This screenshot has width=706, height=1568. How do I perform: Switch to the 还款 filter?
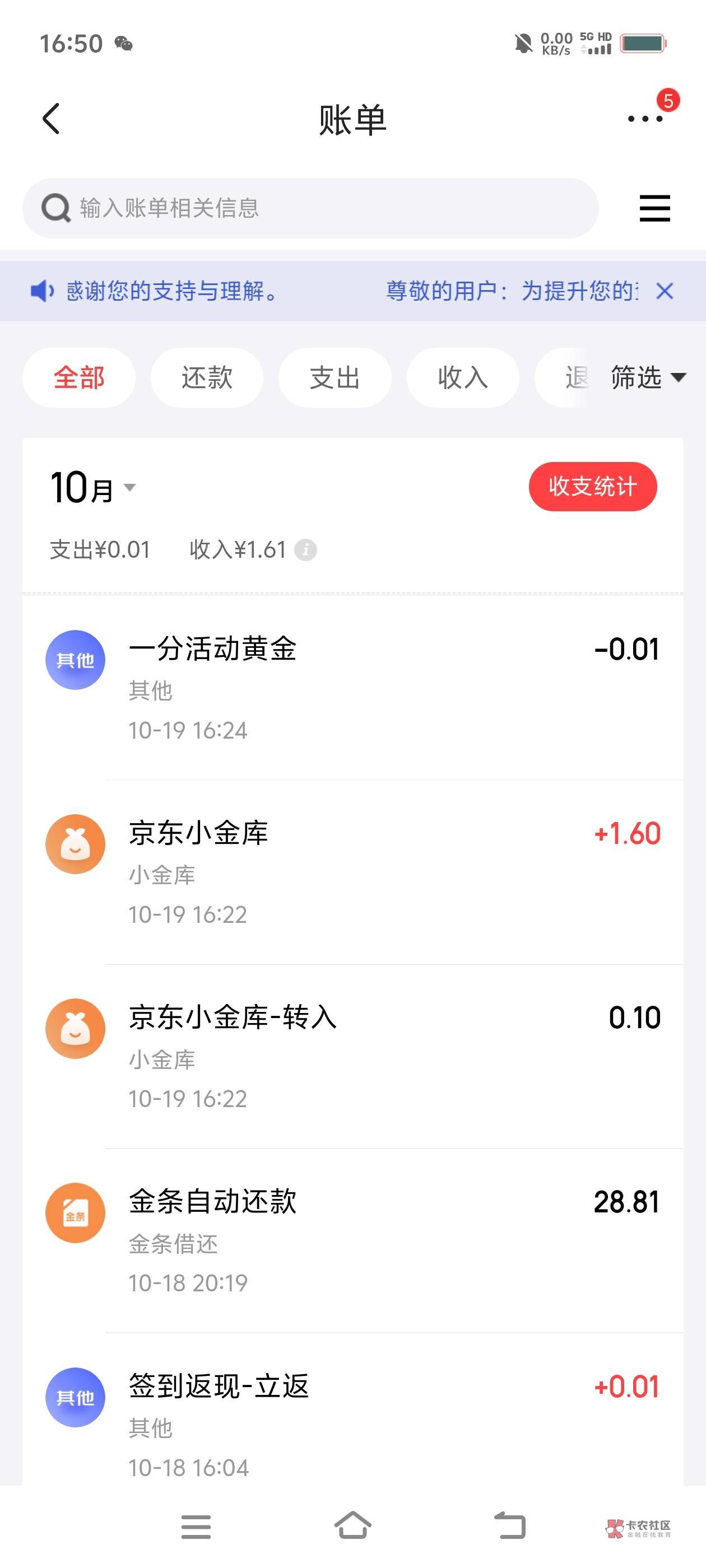coord(207,377)
